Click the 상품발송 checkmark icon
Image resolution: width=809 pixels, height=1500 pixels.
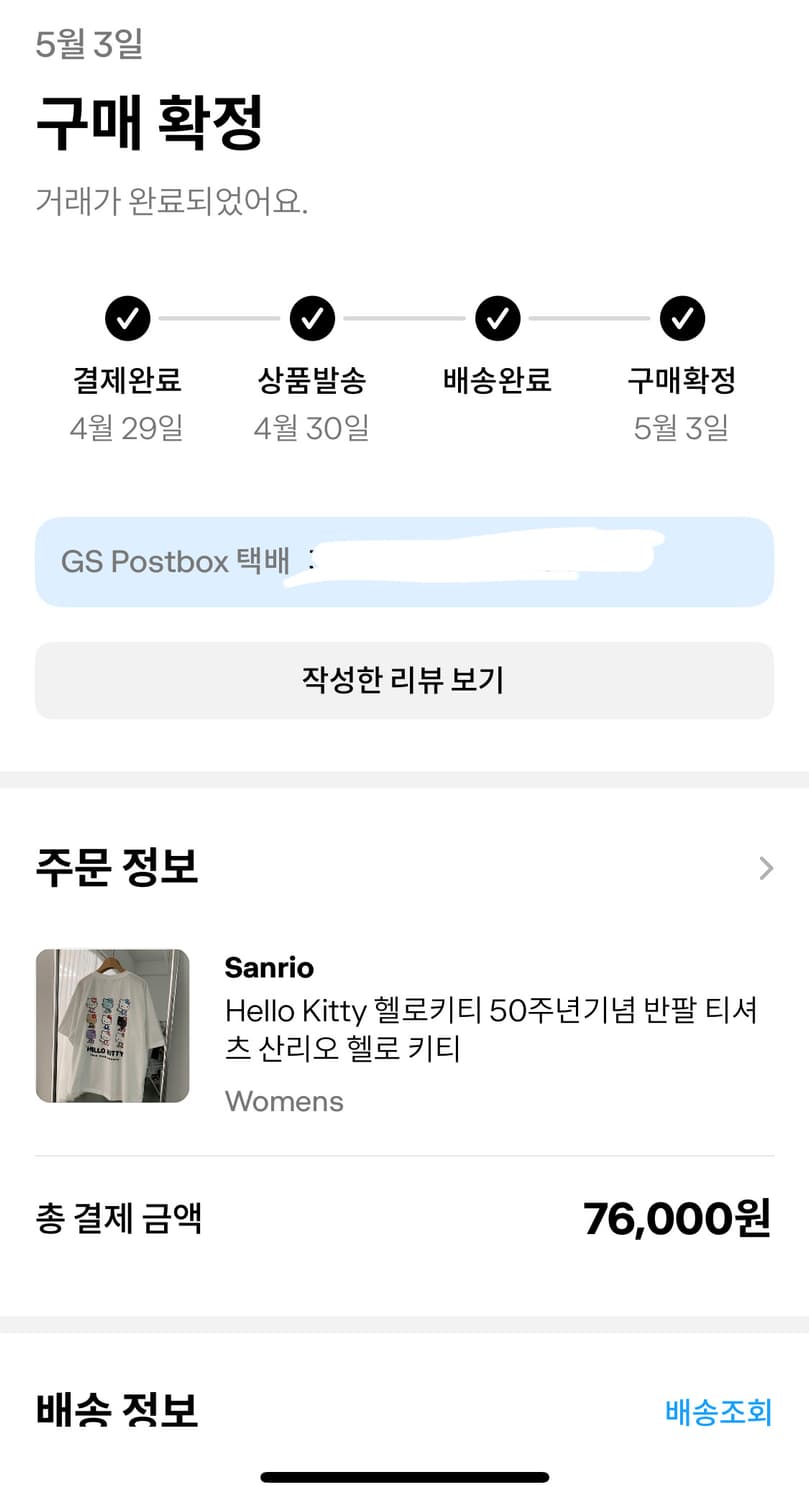(x=312, y=317)
